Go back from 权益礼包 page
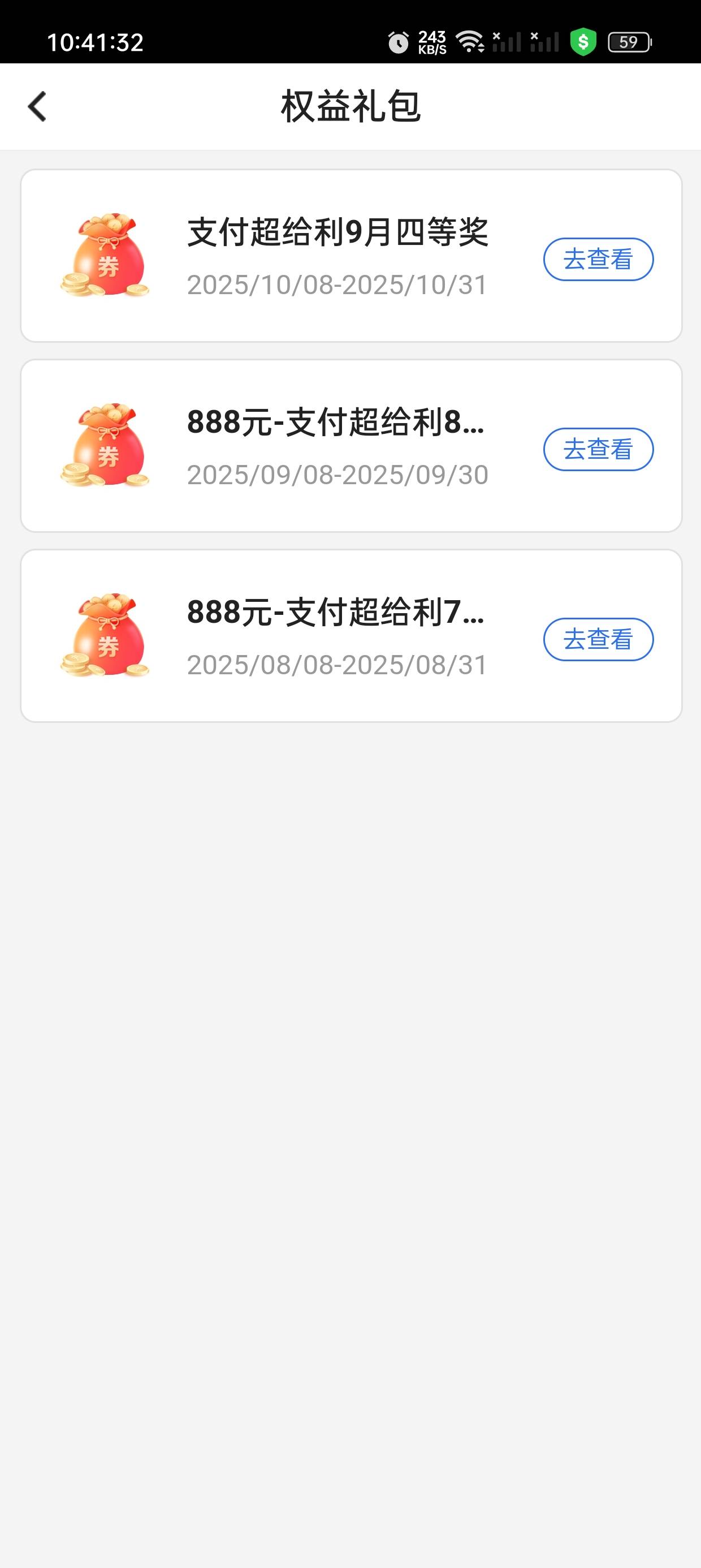This screenshot has height=1568, width=701. (38, 106)
